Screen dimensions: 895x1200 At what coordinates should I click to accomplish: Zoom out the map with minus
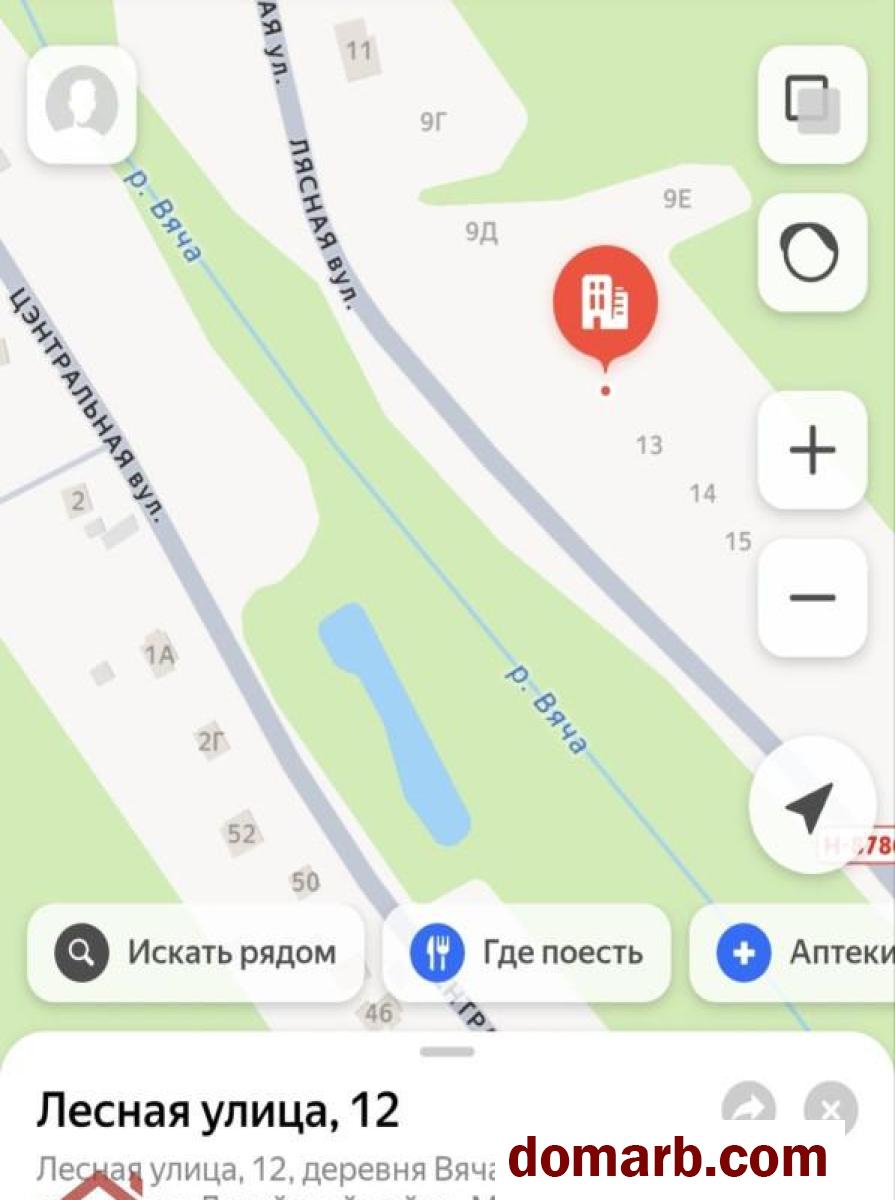[x=812, y=598]
